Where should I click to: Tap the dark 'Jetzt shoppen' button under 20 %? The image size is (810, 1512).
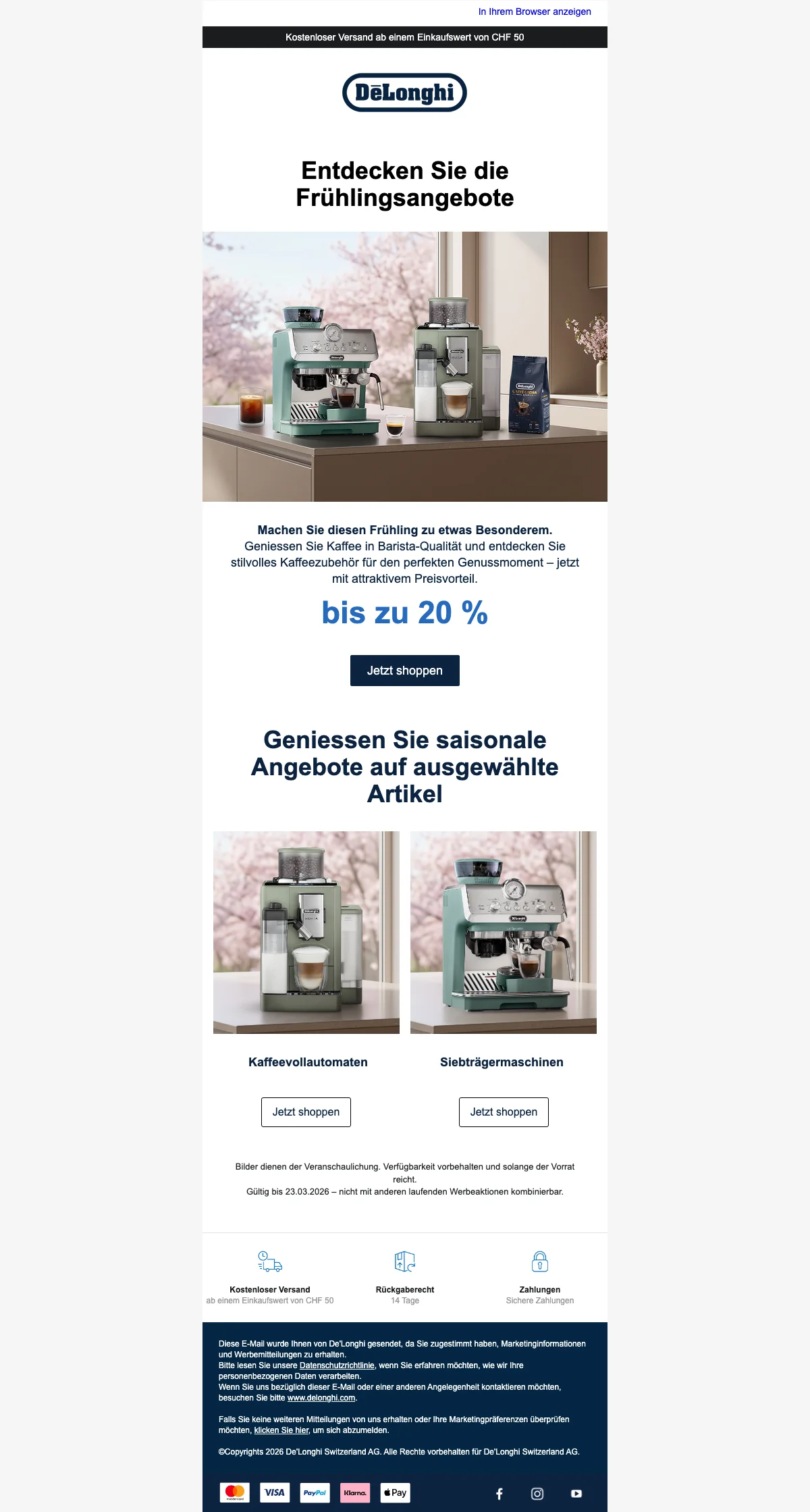click(404, 671)
